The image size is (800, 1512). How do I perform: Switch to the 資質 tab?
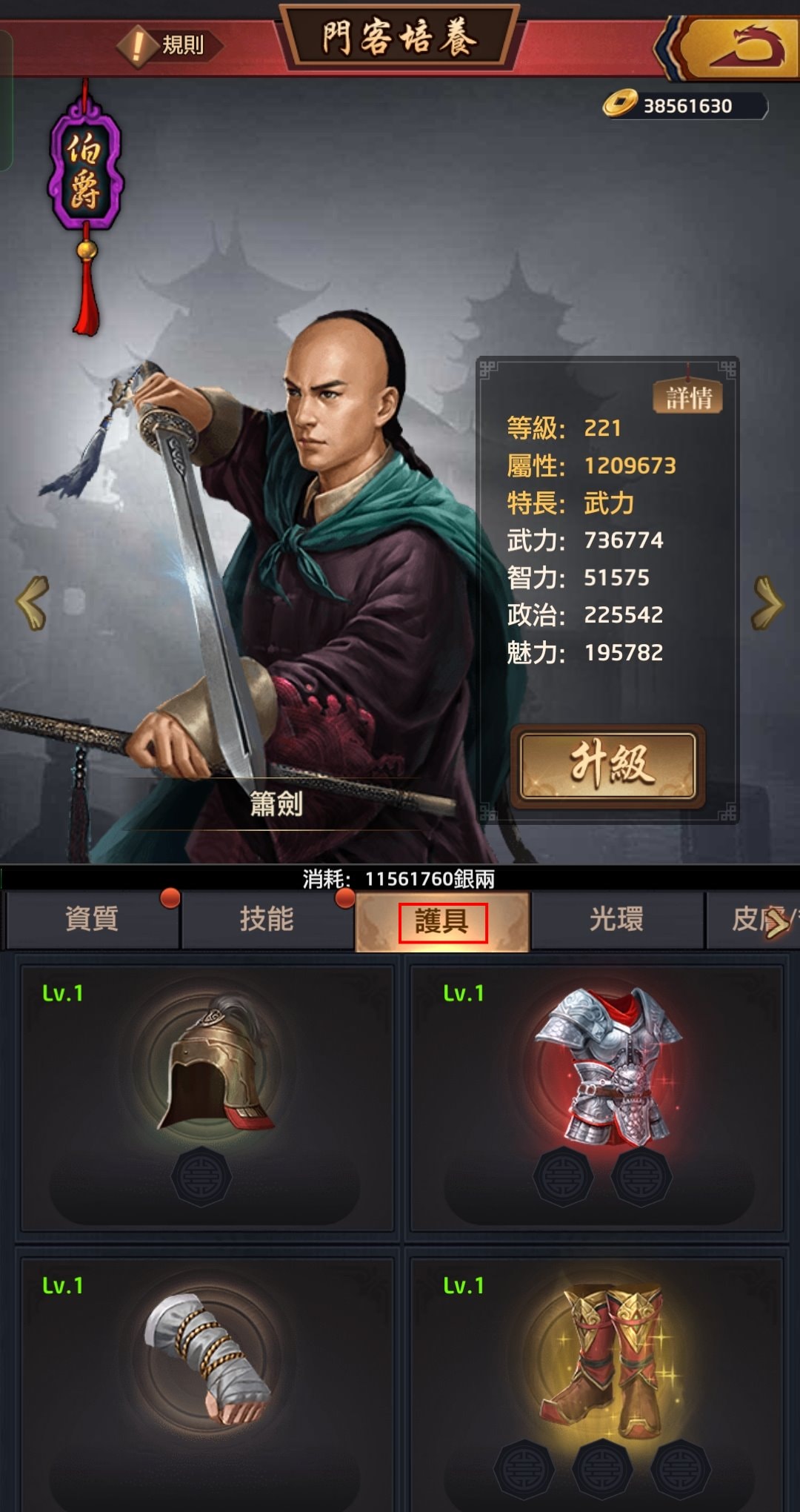click(x=92, y=920)
